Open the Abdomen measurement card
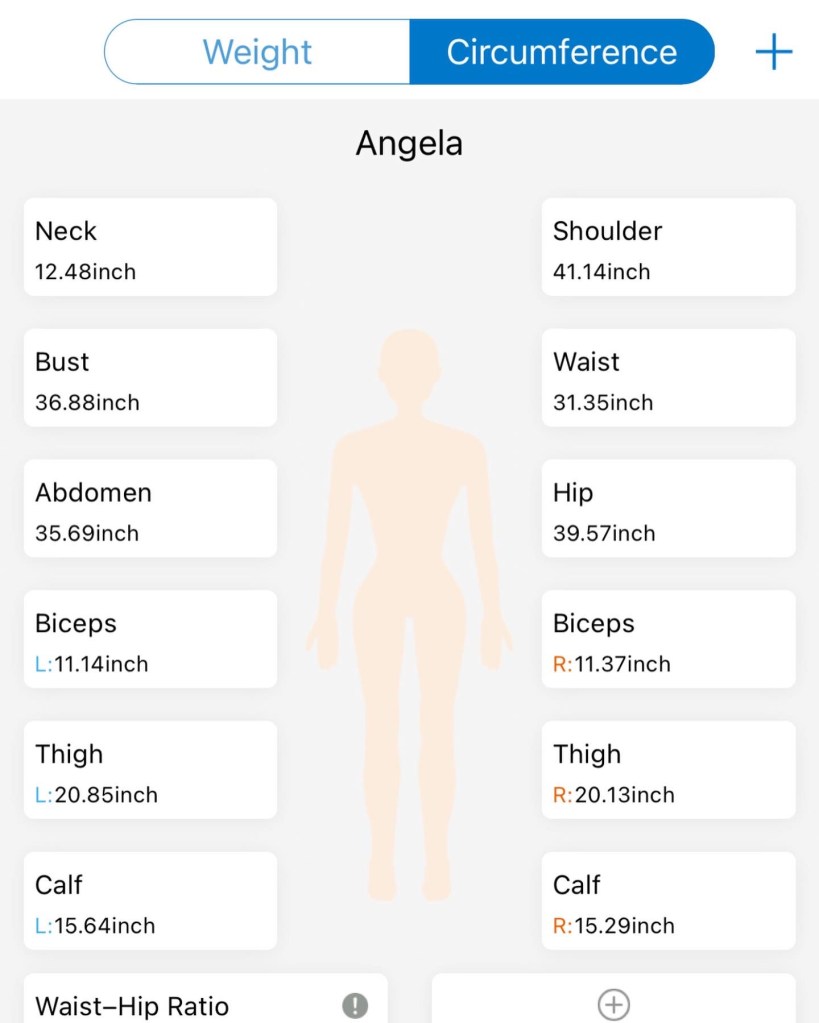Image resolution: width=819 pixels, height=1023 pixels. point(150,508)
